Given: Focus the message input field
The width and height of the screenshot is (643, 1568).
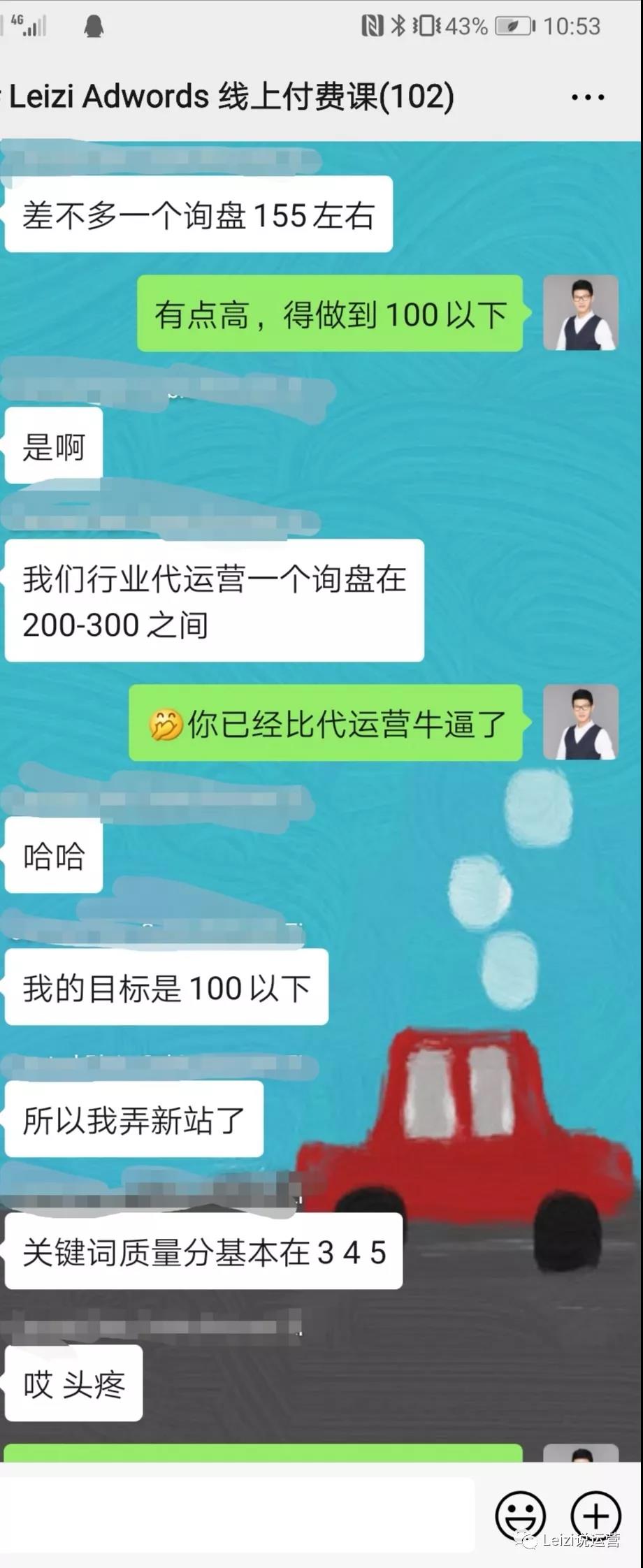Looking at the screenshot, I should pyautogui.click(x=238, y=1514).
